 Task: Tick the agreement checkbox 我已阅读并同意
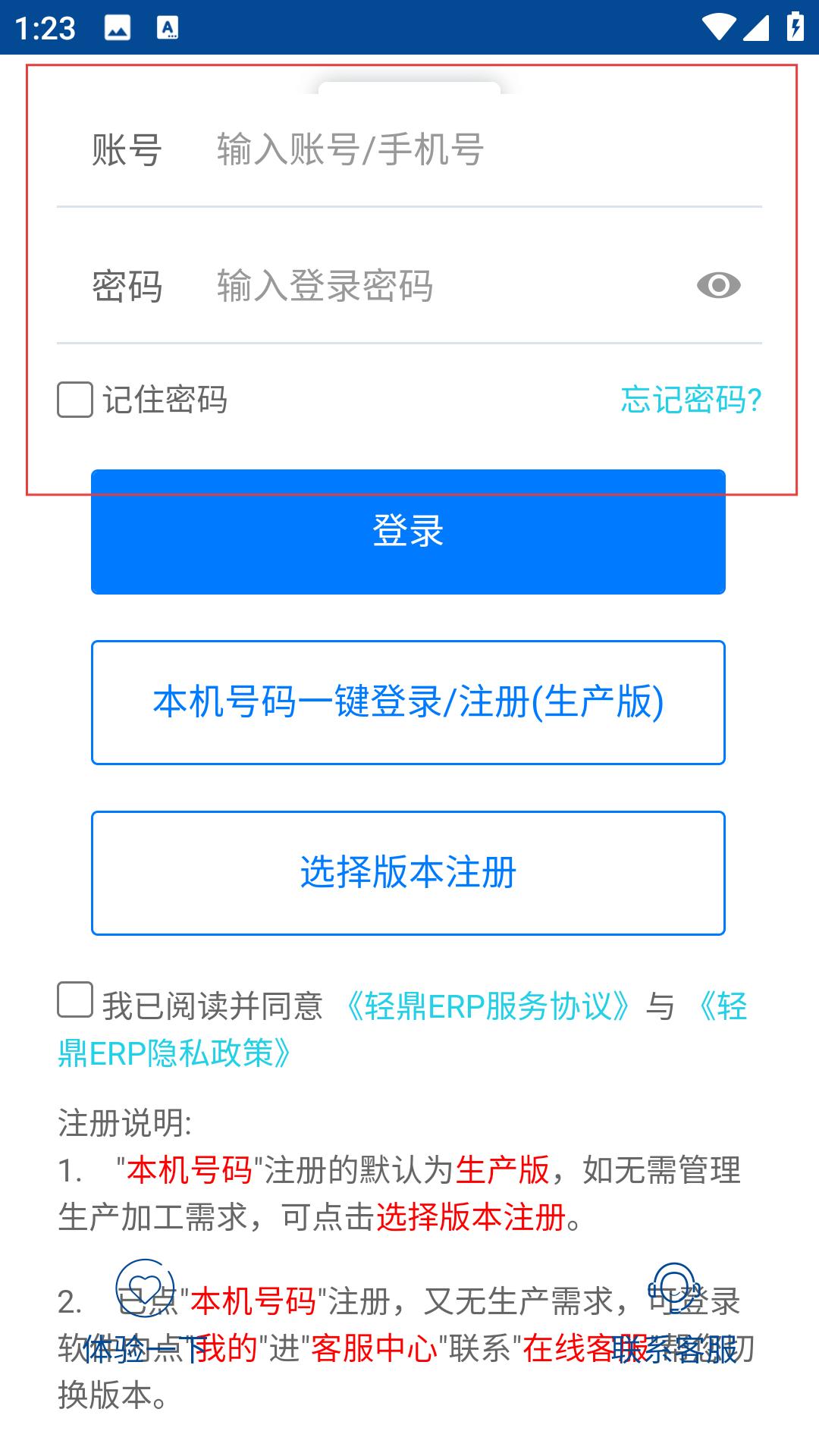point(75,999)
